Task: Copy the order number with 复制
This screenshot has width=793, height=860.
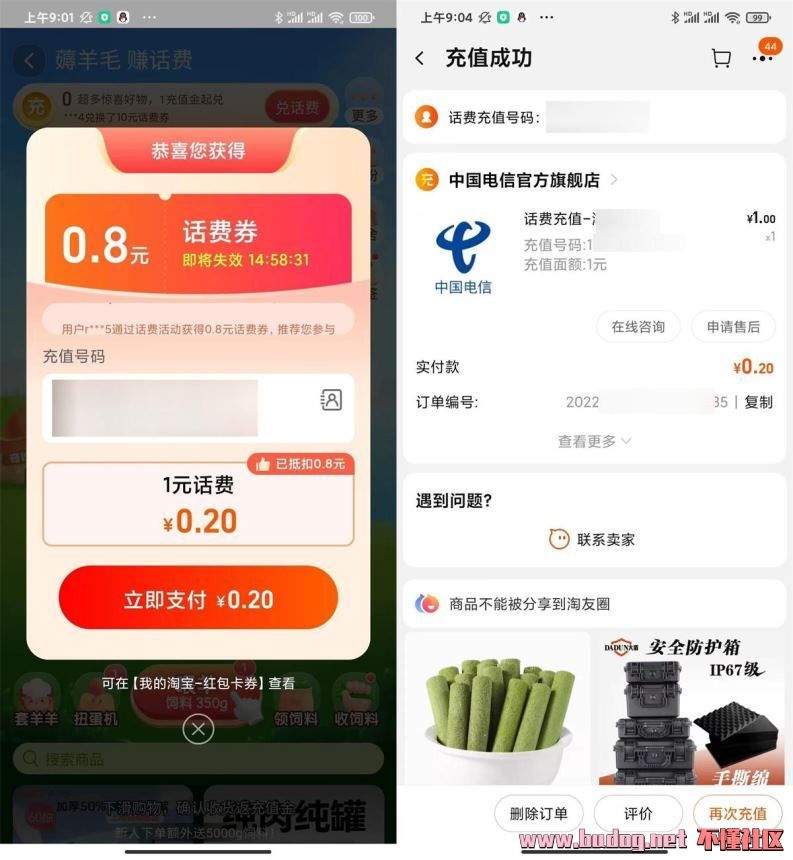Action: point(758,402)
